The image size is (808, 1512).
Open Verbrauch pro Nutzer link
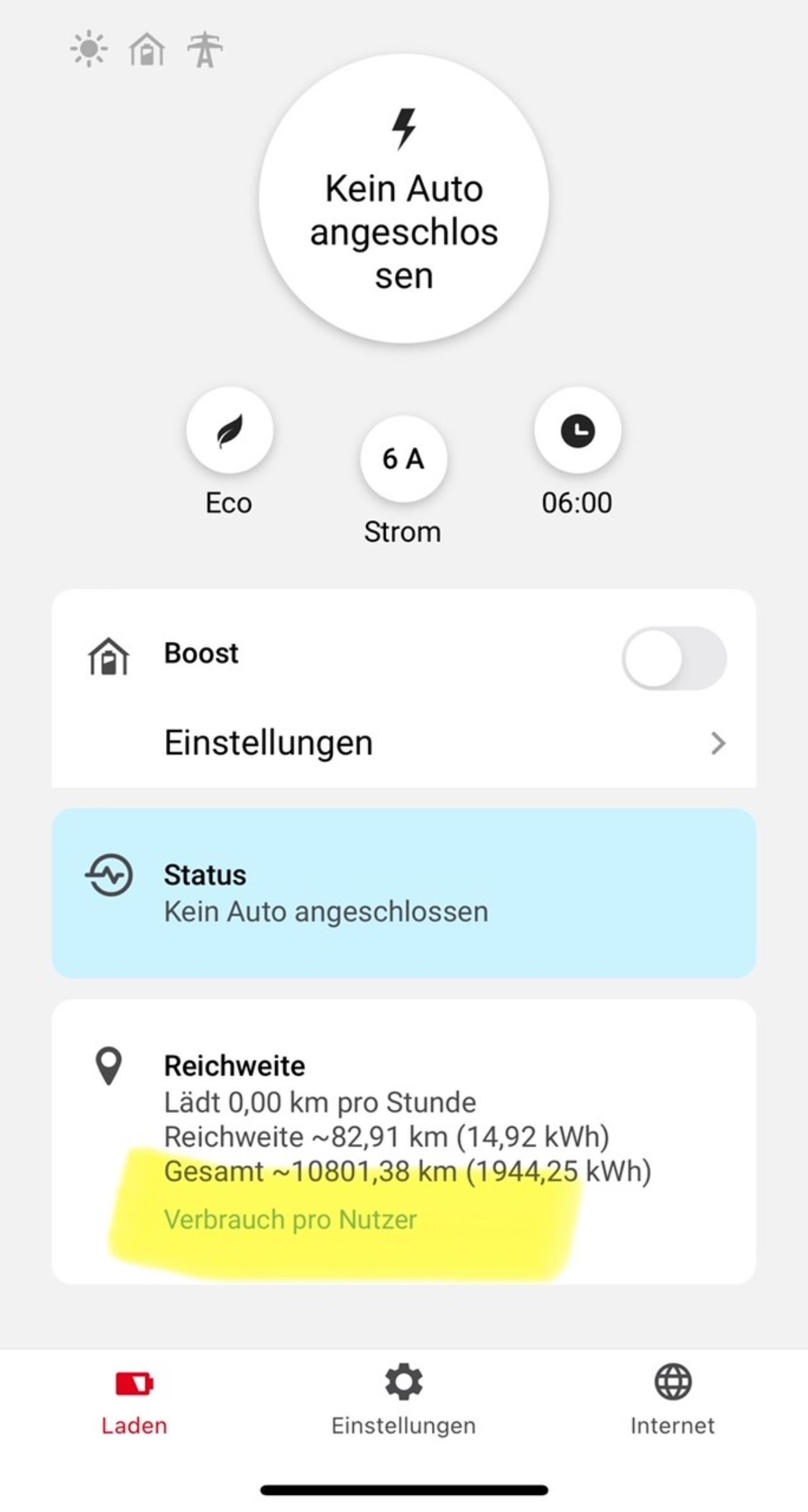pyautogui.click(x=290, y=1220)
